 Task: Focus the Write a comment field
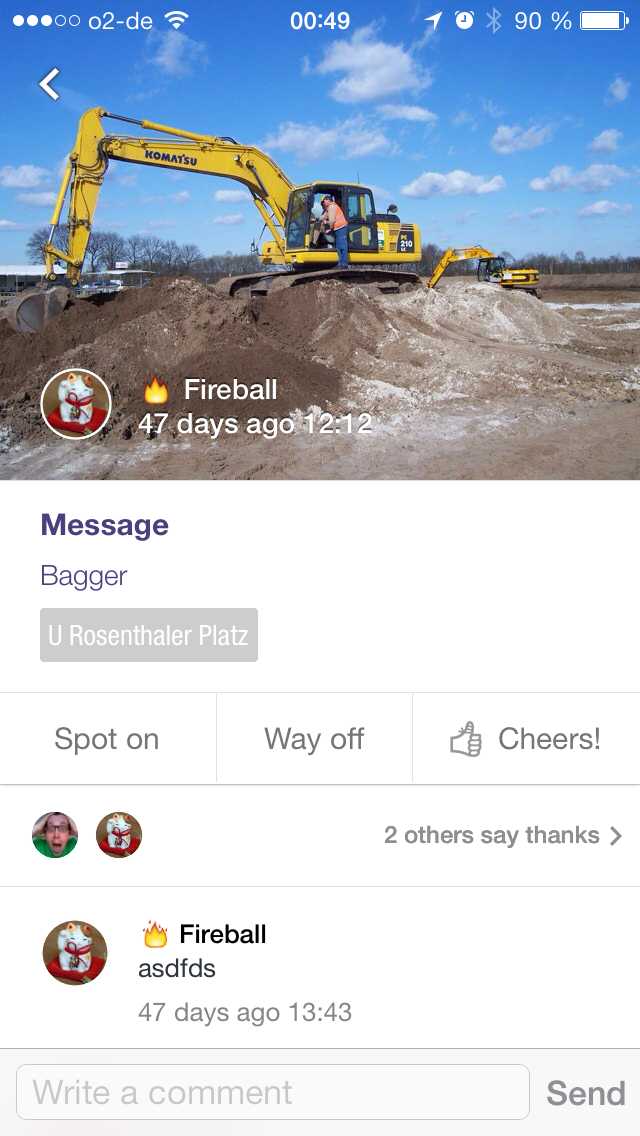[x=272, y=1092]
